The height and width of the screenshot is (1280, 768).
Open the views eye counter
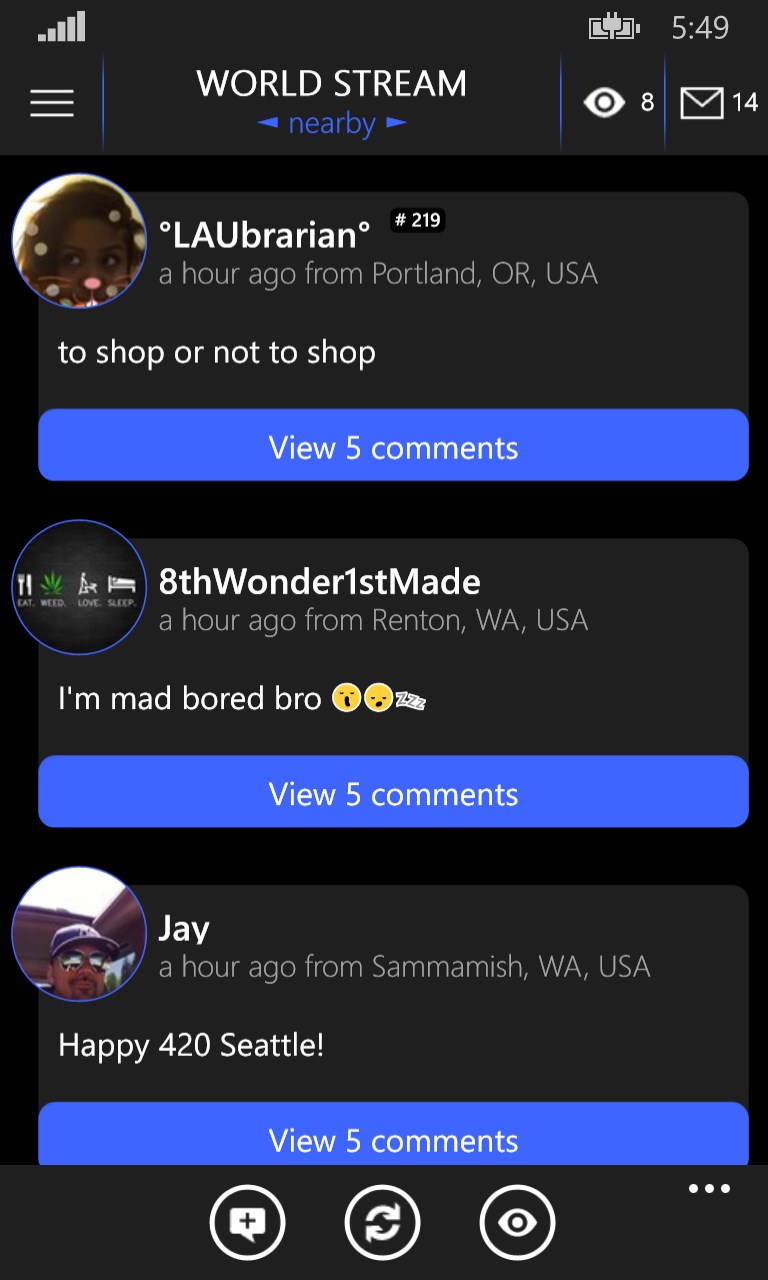pos(617,102)
